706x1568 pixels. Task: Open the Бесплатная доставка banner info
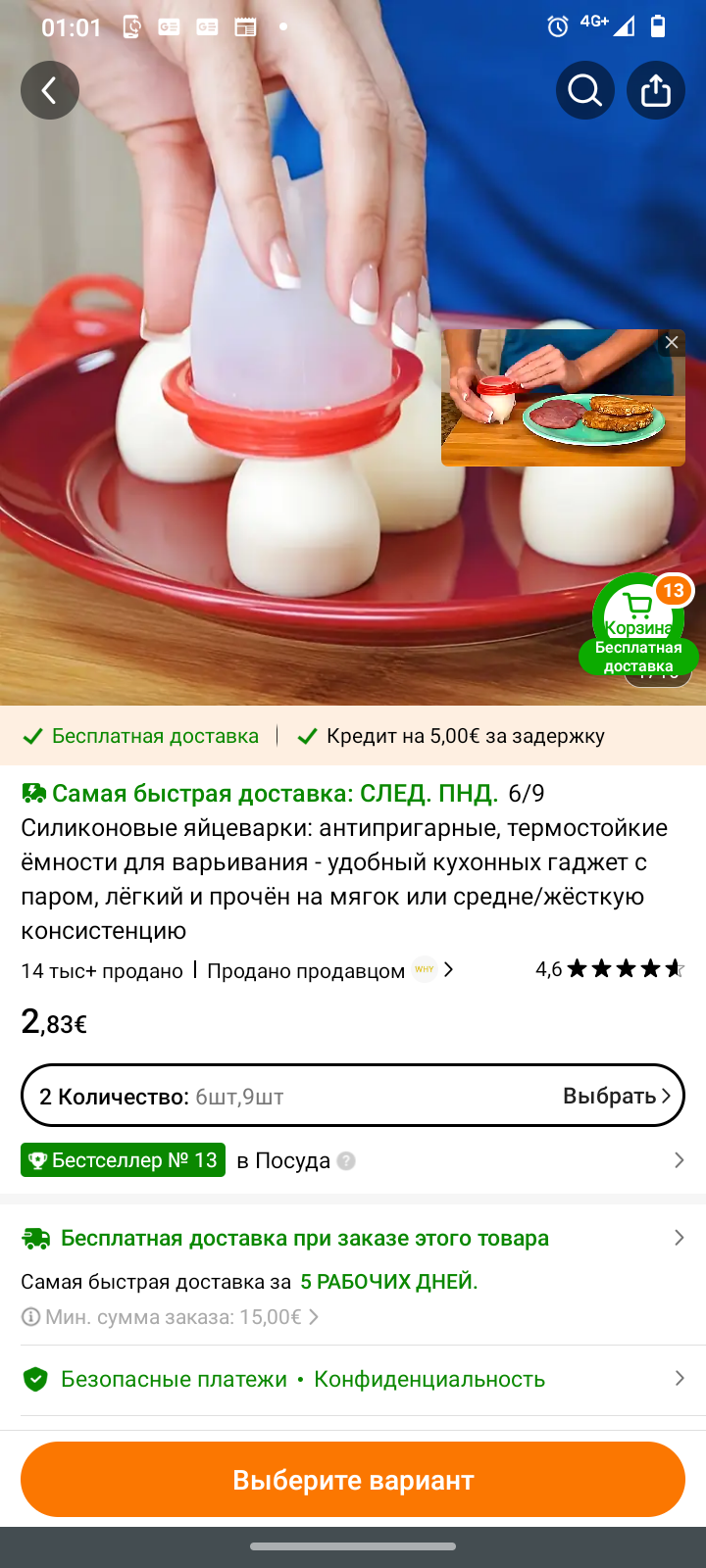coord(141,736)
